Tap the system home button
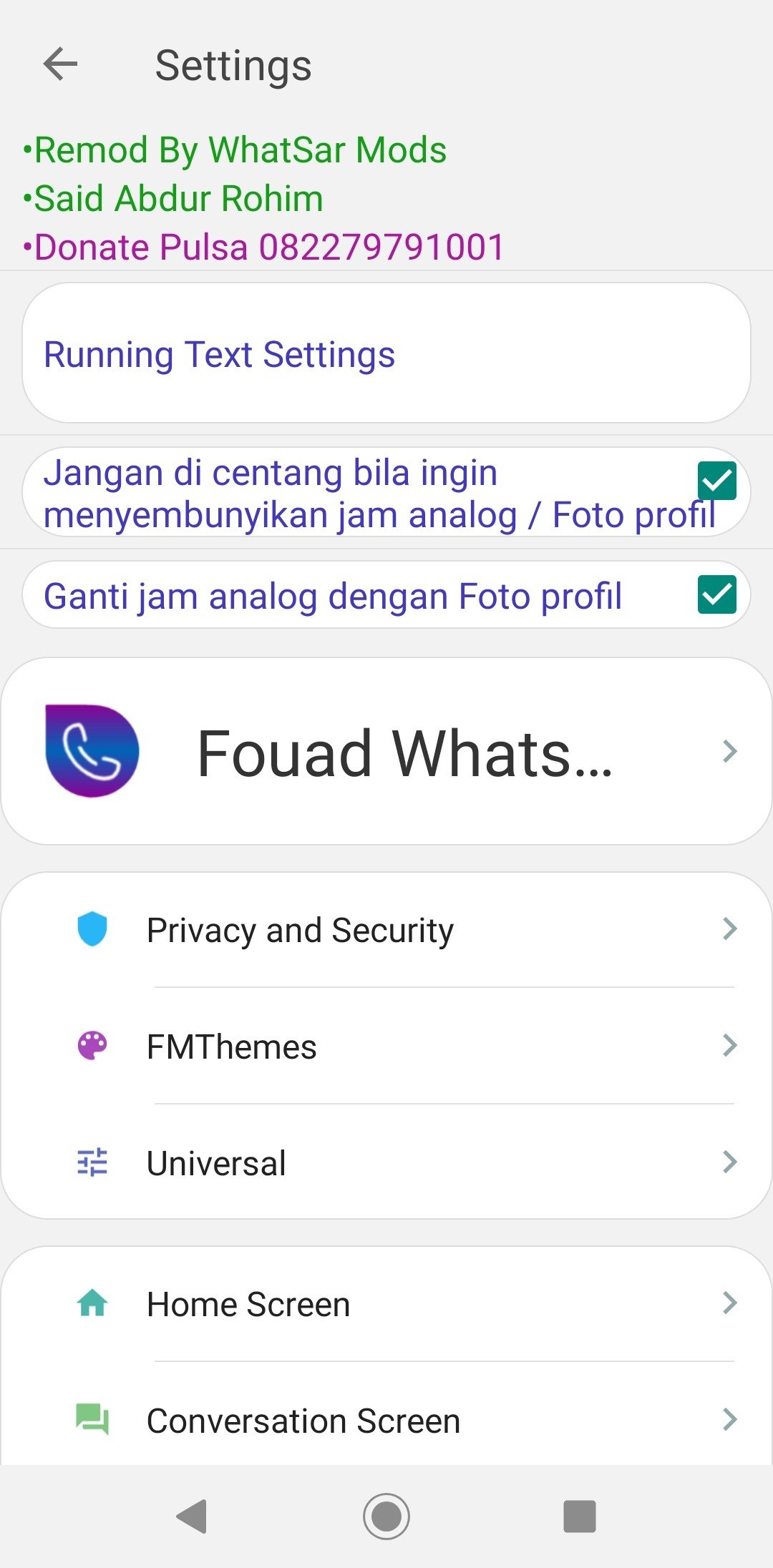Screen dimensions: 773x1568 (386, 1516)
